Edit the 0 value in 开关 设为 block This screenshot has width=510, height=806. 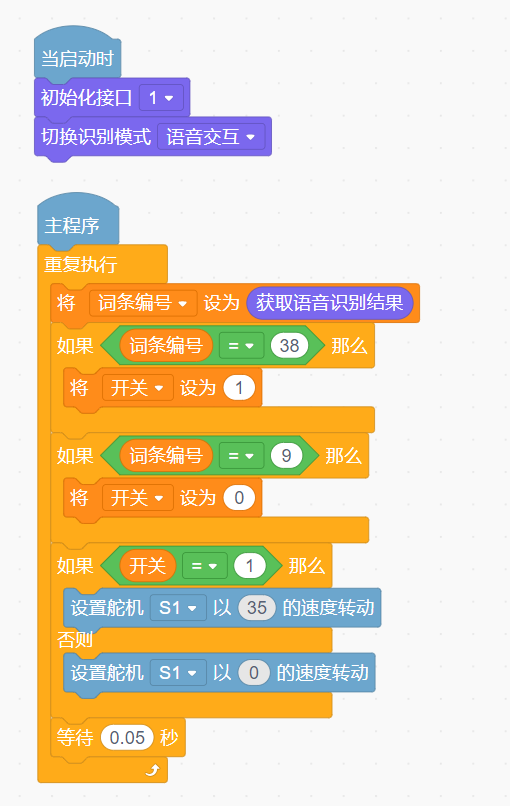[239, 498]
